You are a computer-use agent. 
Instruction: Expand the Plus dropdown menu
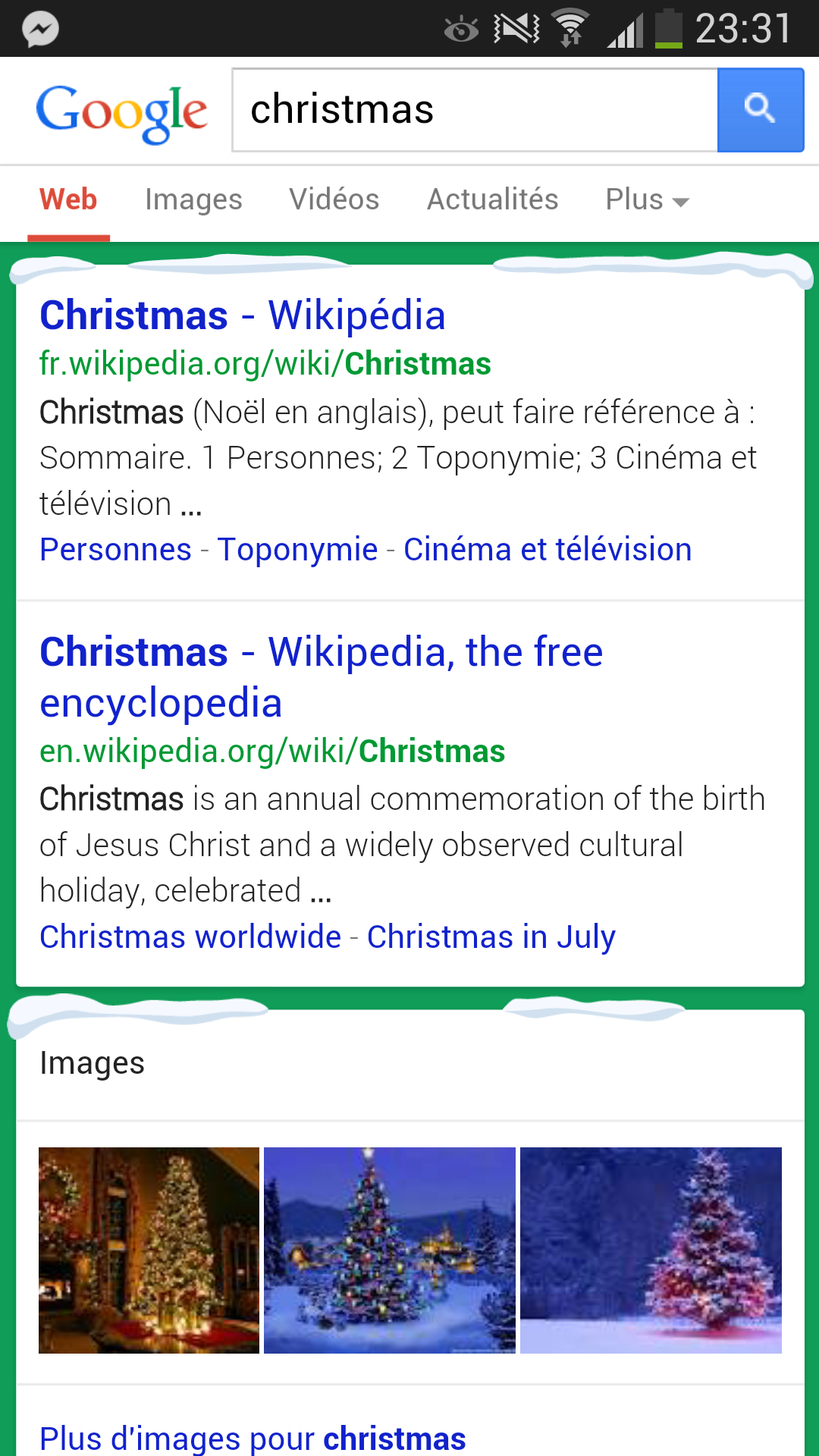647,199
